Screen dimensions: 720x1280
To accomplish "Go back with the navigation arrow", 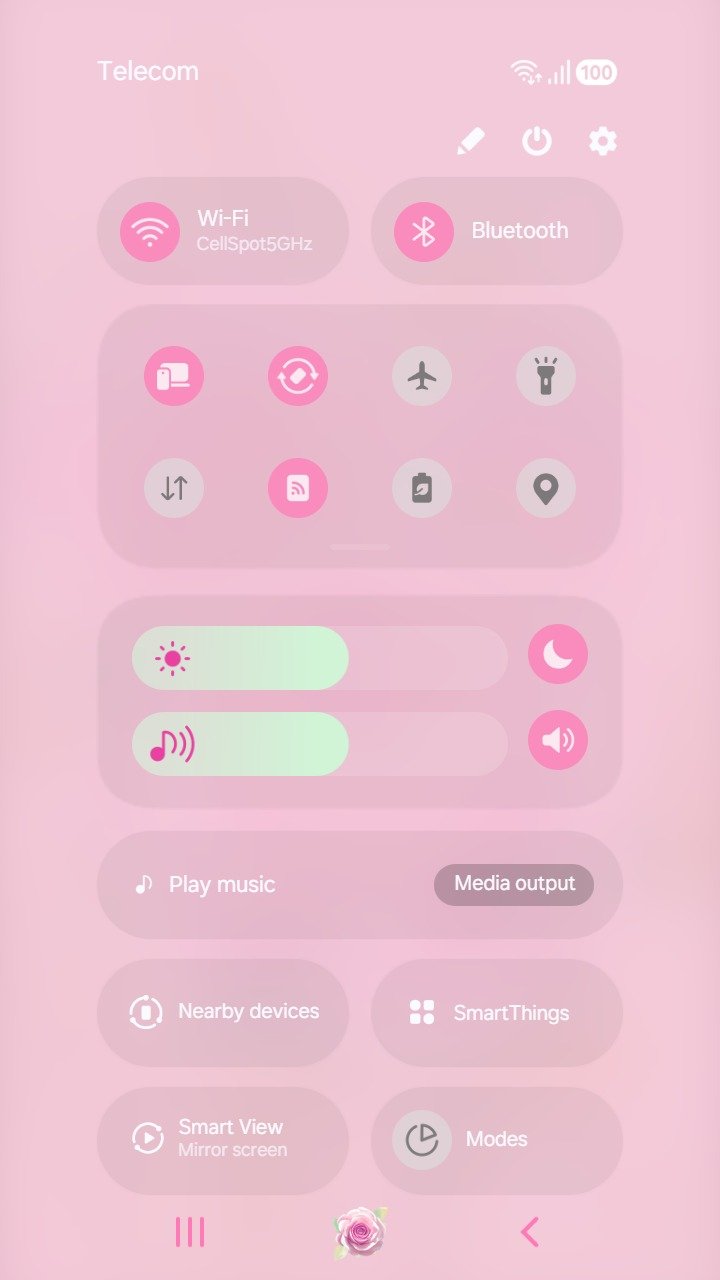I will click(x=530, y=1232).
